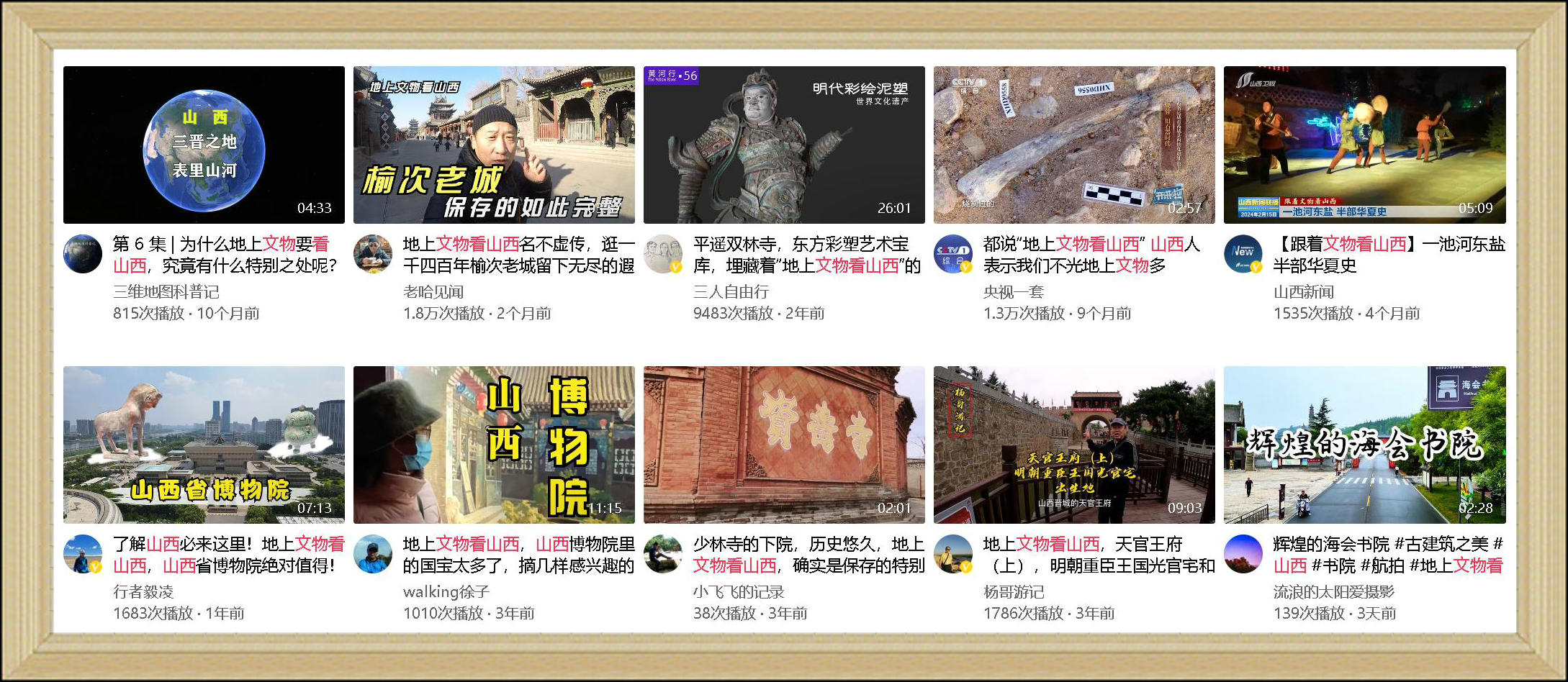Open 老哈见闻's channel page
Viewport: 1568px width, 682px height.
click(x=433, y=292)
